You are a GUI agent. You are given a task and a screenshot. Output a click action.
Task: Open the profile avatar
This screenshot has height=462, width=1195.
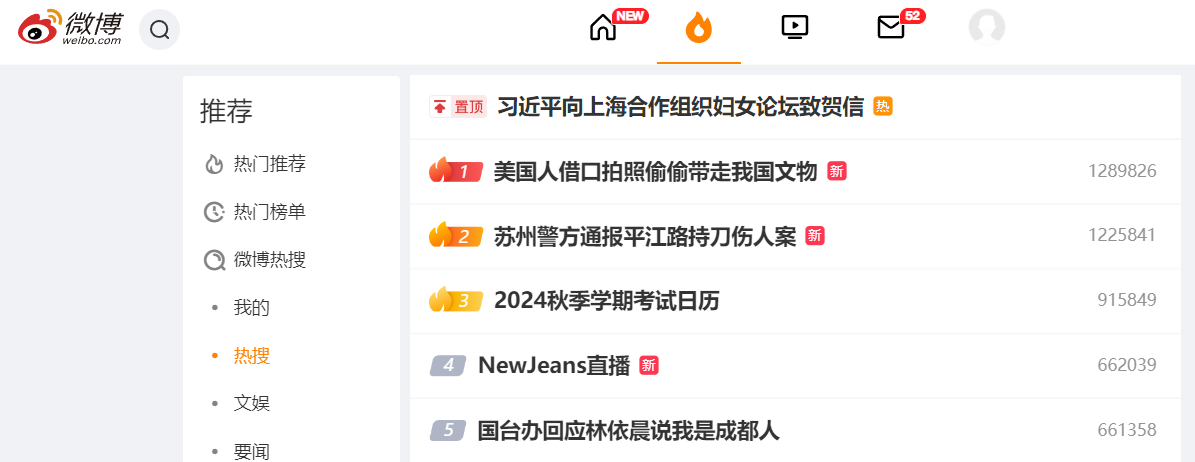pos(986,27)
